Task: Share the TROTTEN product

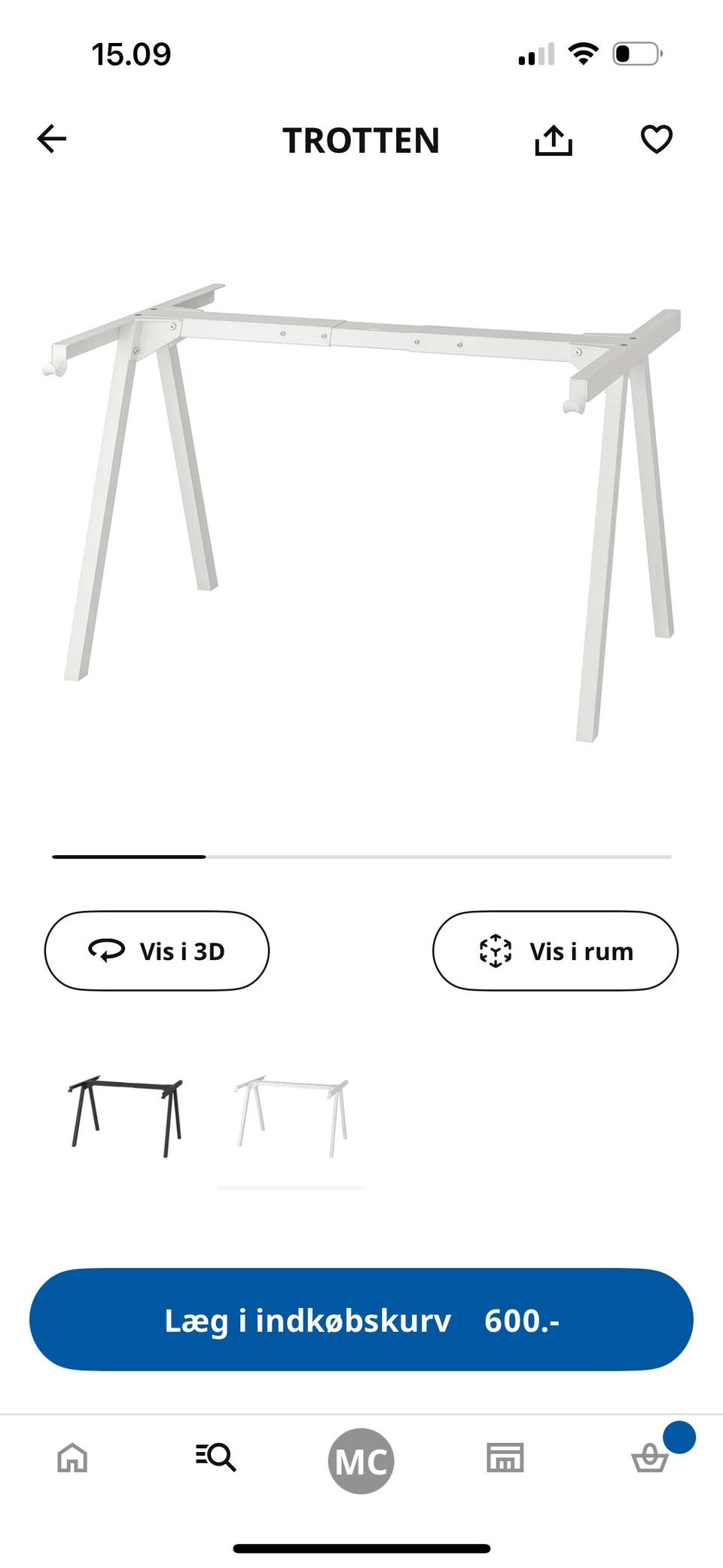Action: coord(555,140)
